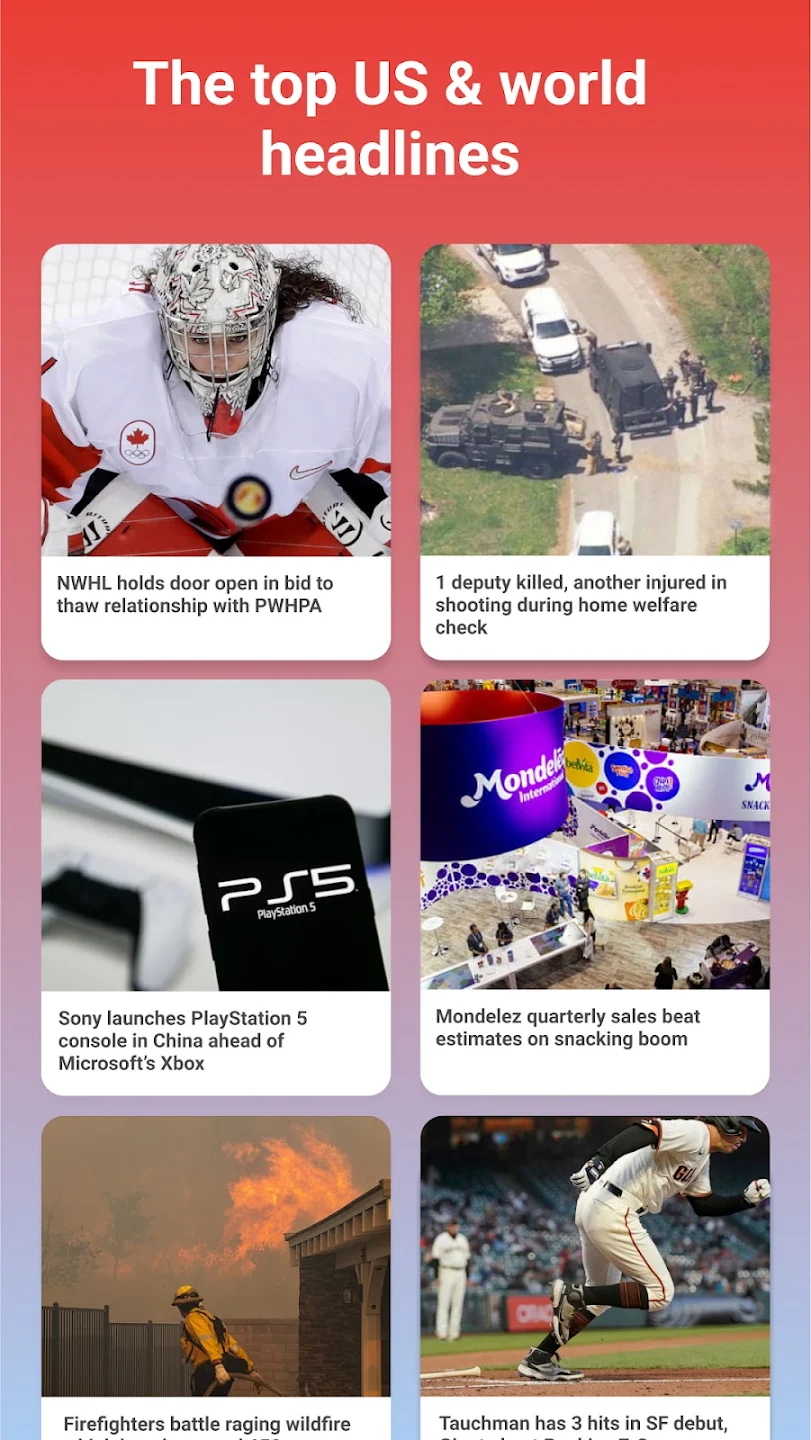Image resolution: width=811 pixels, height=1440 pixels.
Task: Open the deputy shooting welfare check article
Action: coord(595,604)
